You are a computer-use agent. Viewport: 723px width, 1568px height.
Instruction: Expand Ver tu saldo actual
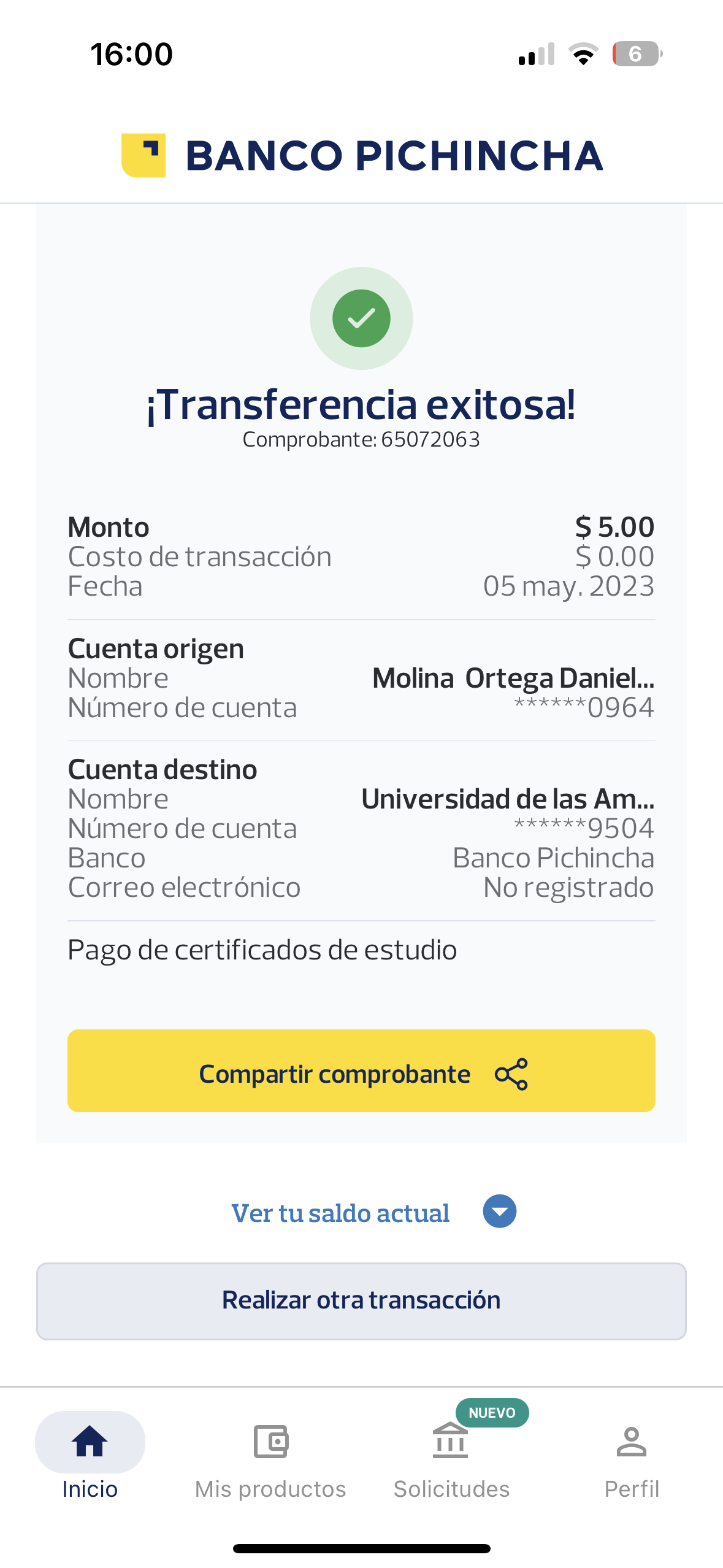[x=373, y=1212]
